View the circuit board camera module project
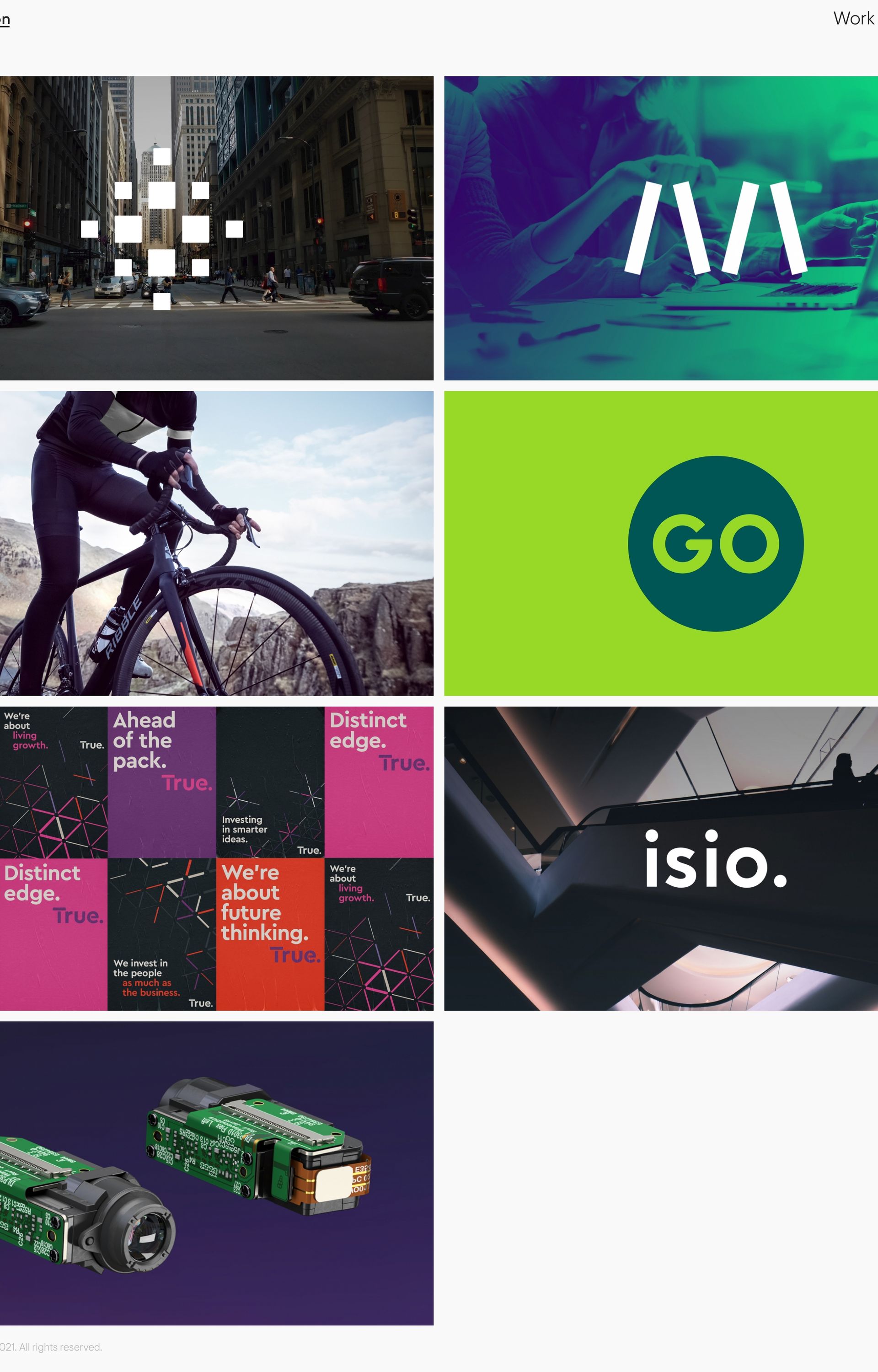 217,1173
